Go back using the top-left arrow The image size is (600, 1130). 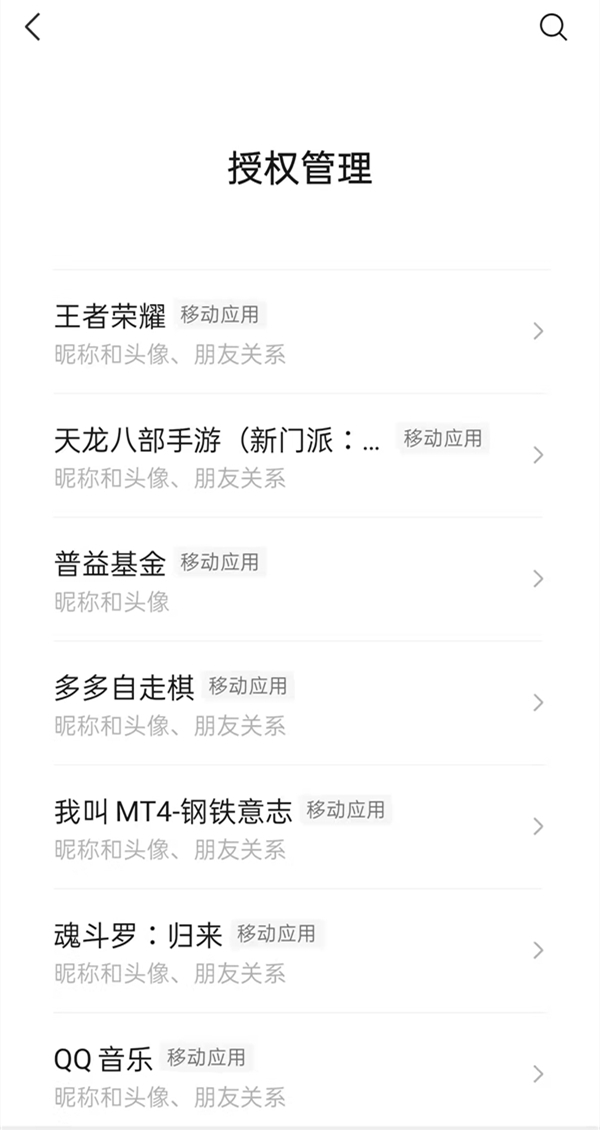tap(33, 27)
